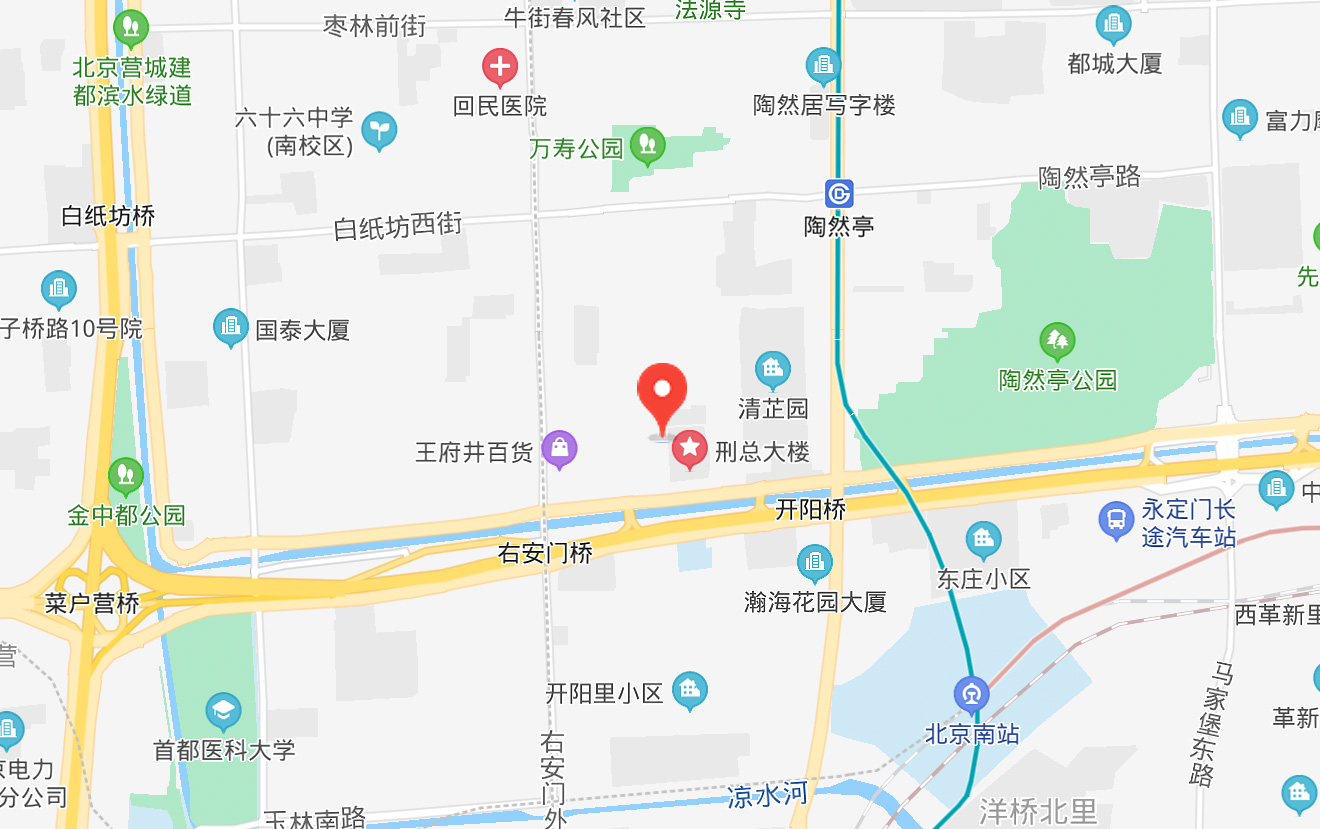Tap the 回民医院 hospital marker

coord(500,68)
